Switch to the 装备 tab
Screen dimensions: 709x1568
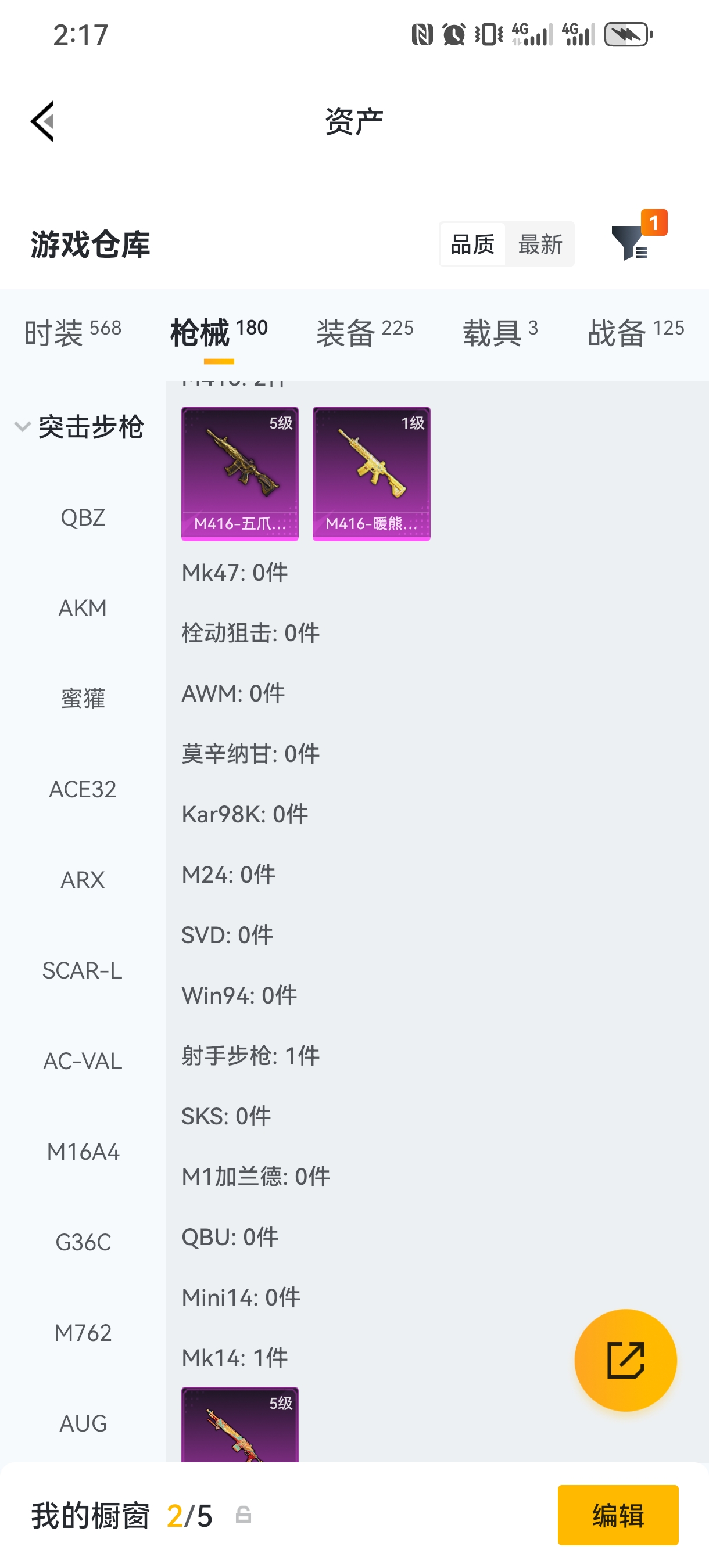click(364, 332)
